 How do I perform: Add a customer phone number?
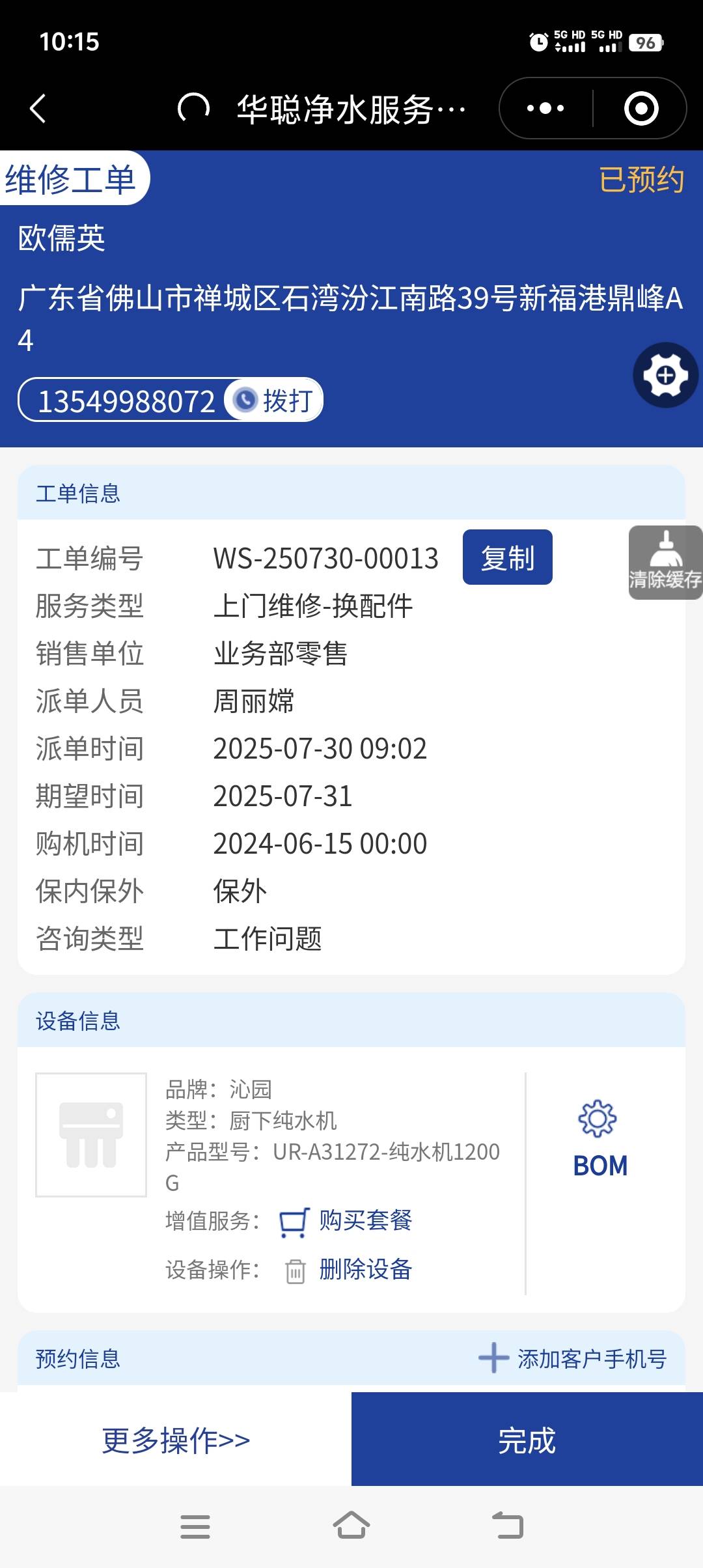[x=573, y=1359]
